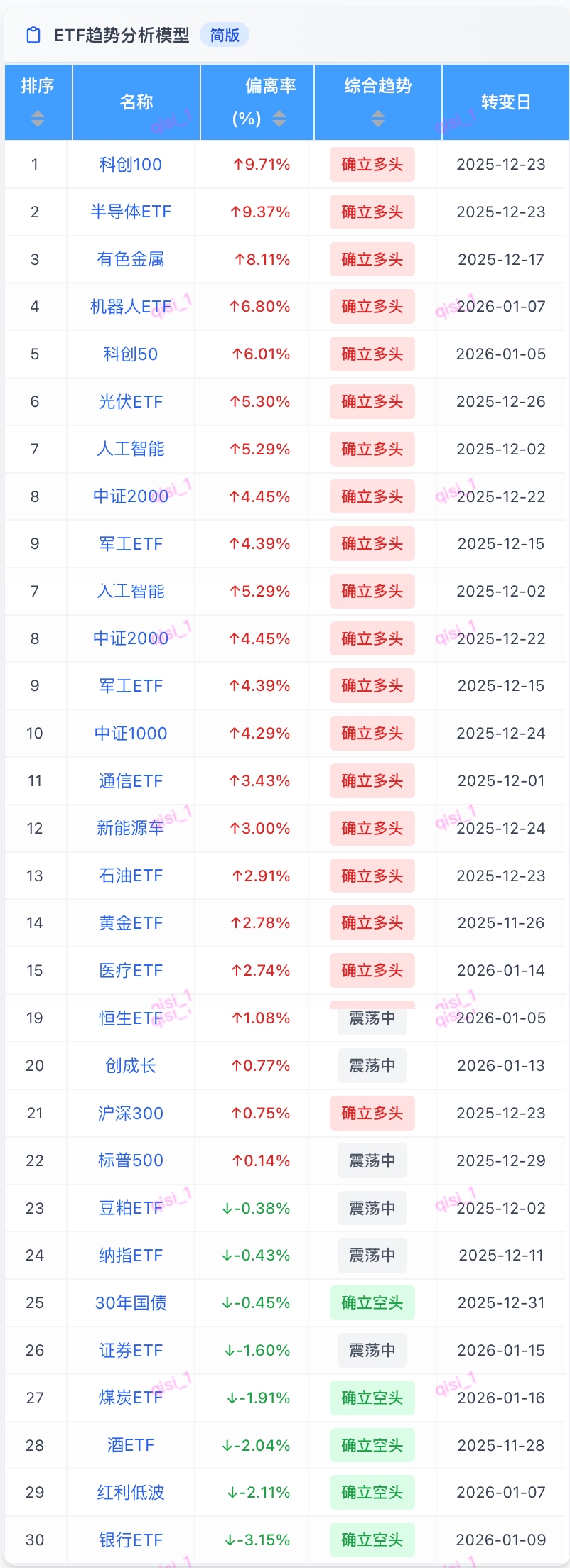Open 新能源车 link
Viewport: 570px width, 1568px height.
pyautogui.click(x=131, y=828)
